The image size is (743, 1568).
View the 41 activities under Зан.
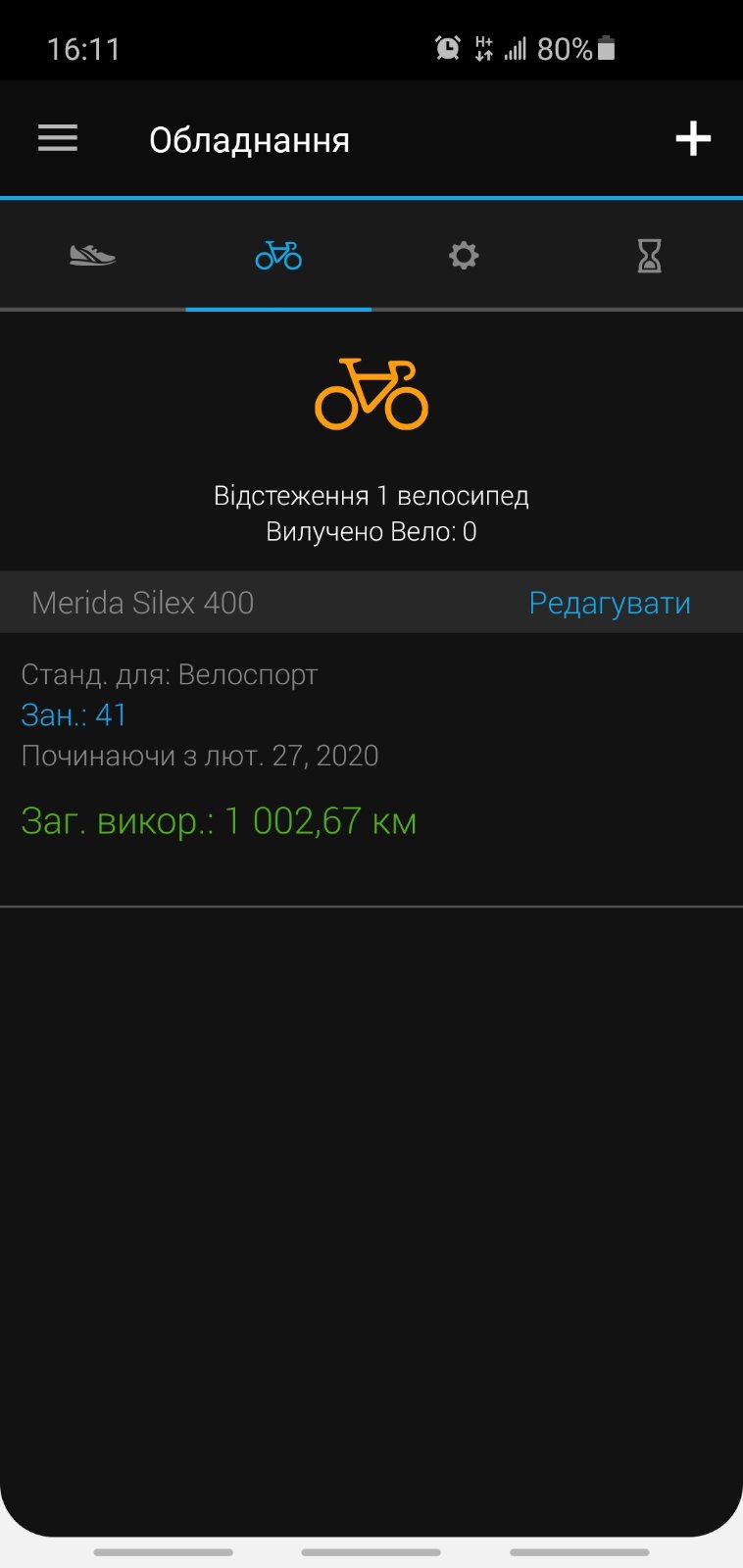pos(74,715)
